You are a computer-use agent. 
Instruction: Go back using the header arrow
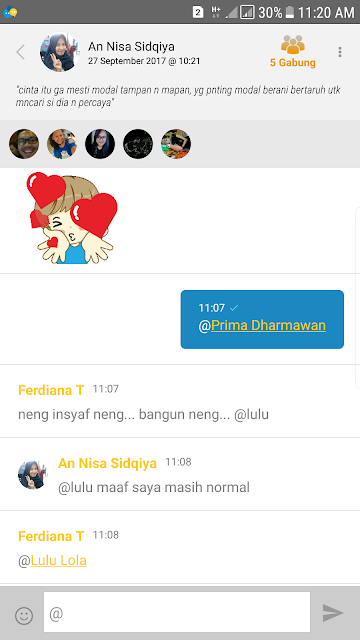click(20, 52)
